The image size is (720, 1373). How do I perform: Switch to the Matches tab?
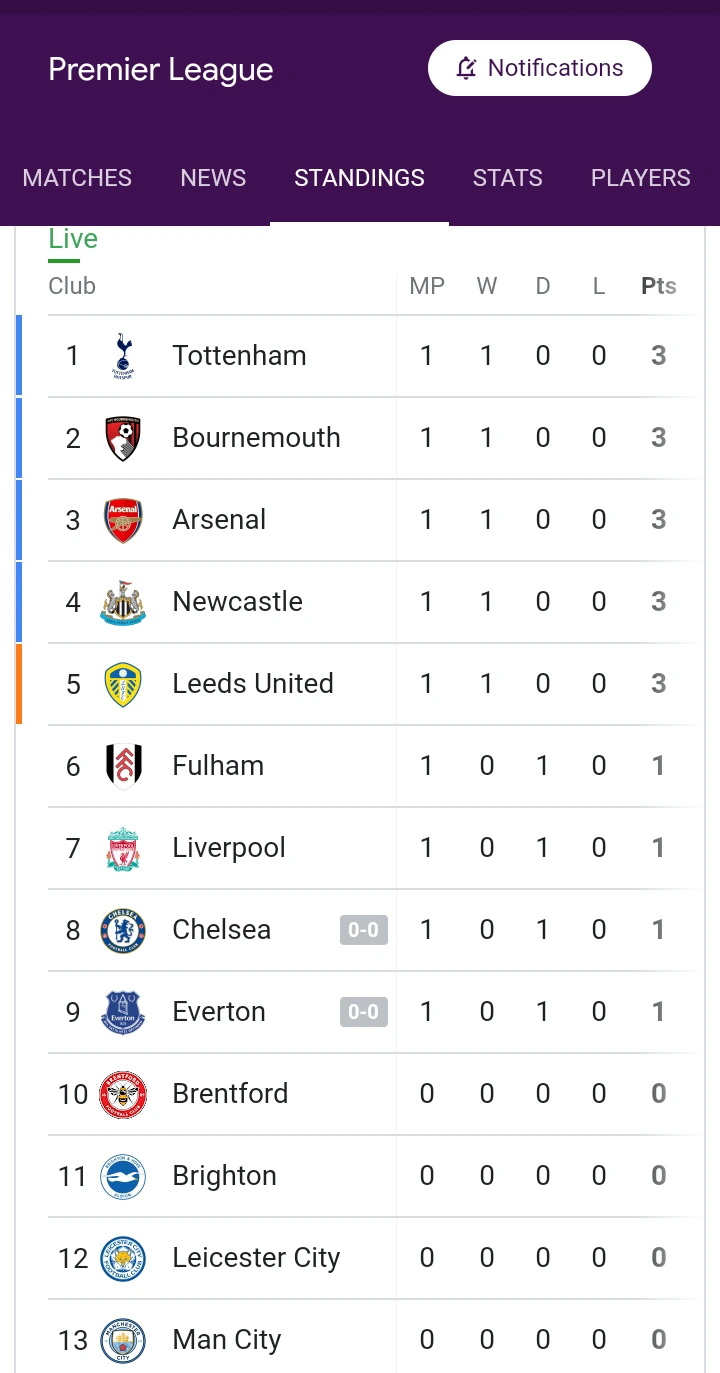point(77,178)
